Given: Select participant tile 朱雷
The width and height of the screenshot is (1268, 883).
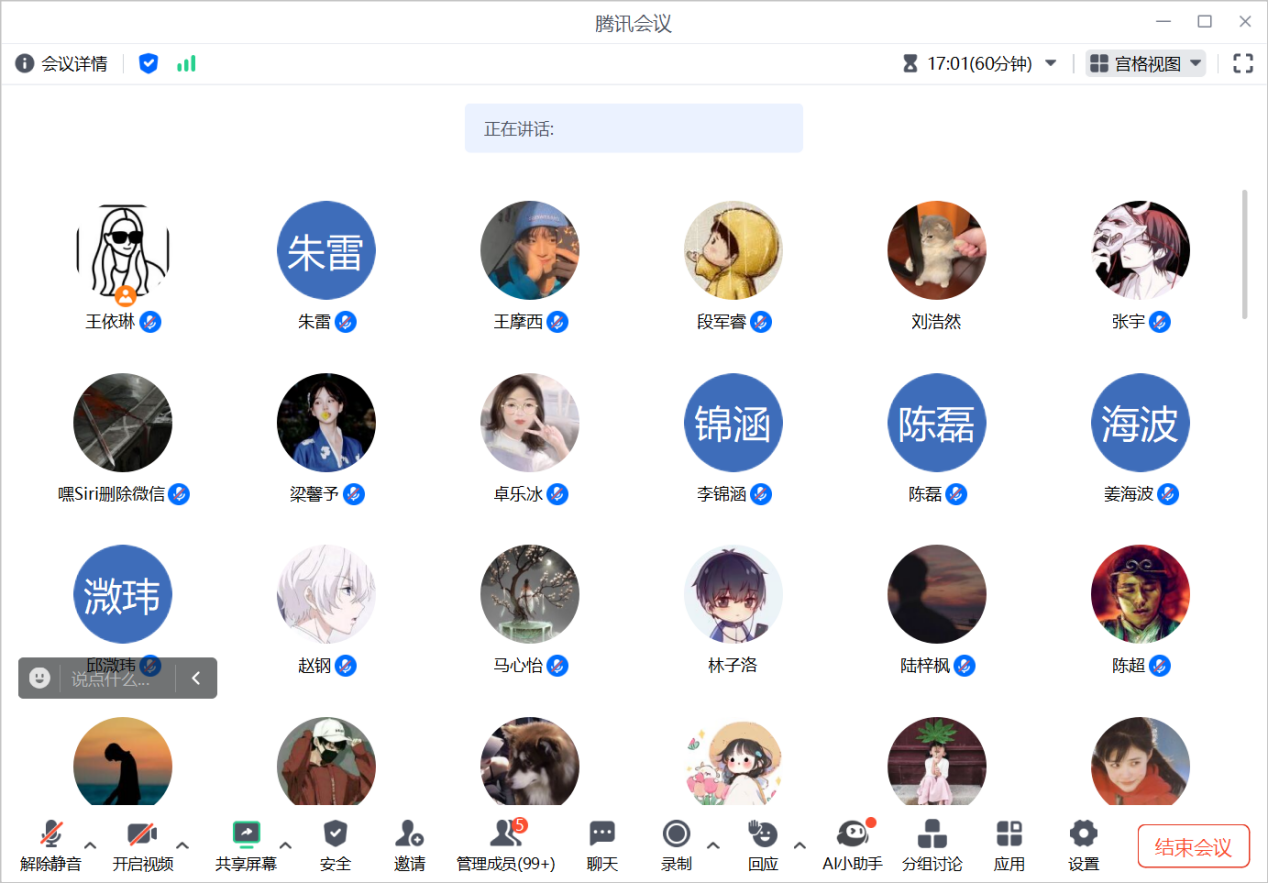Looking at the screenshot, I should coord(326,251).
